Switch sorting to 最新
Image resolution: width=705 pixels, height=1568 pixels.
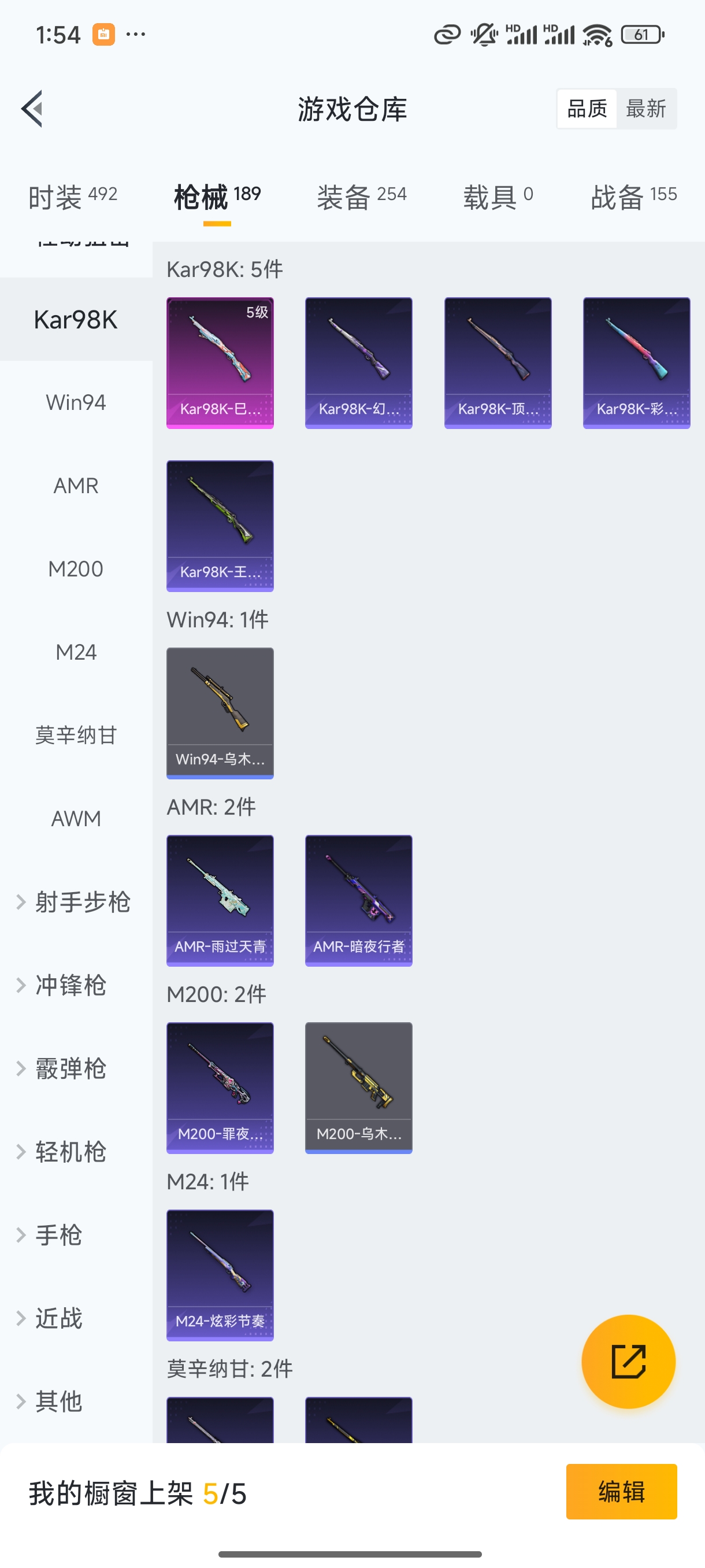point(647,108)
